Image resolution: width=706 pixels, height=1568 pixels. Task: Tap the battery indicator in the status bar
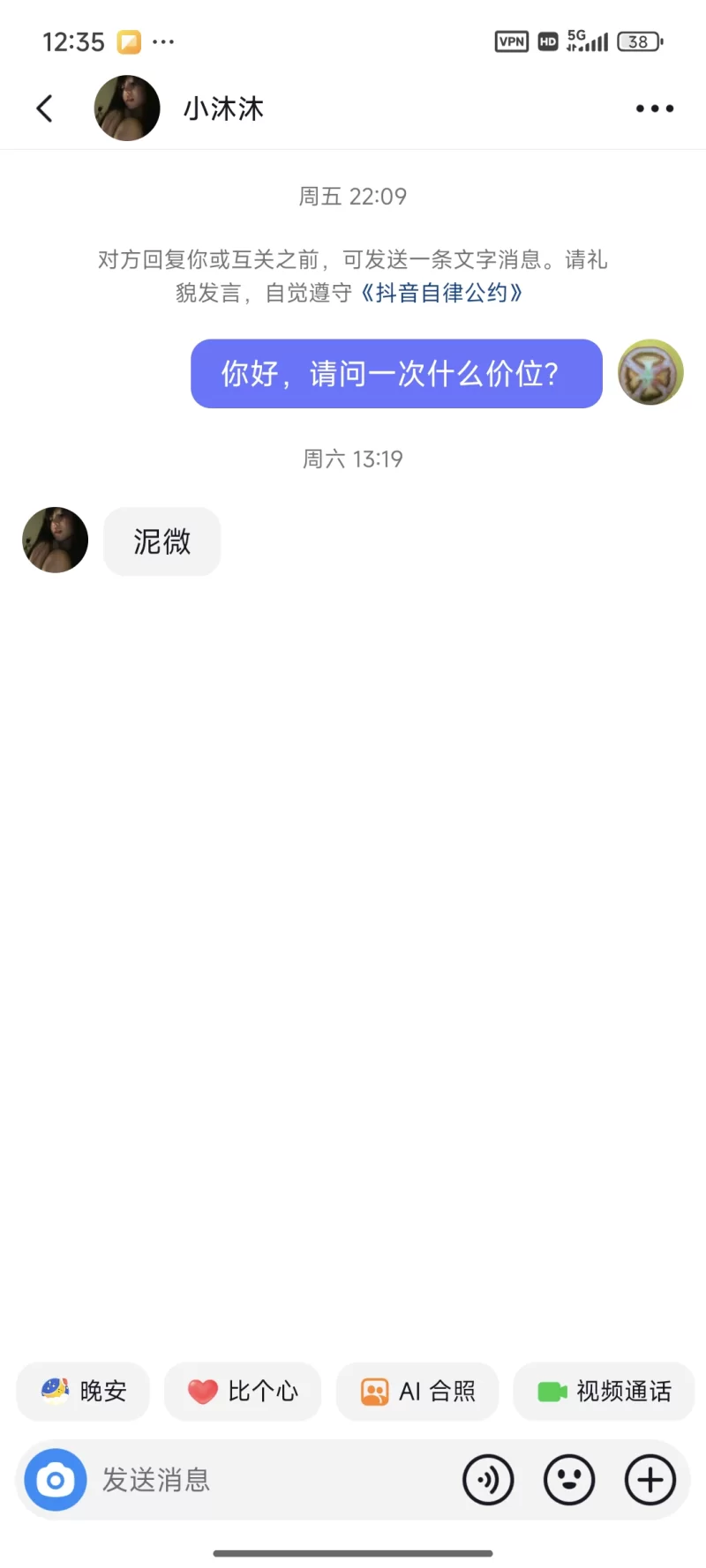[638, 41]
